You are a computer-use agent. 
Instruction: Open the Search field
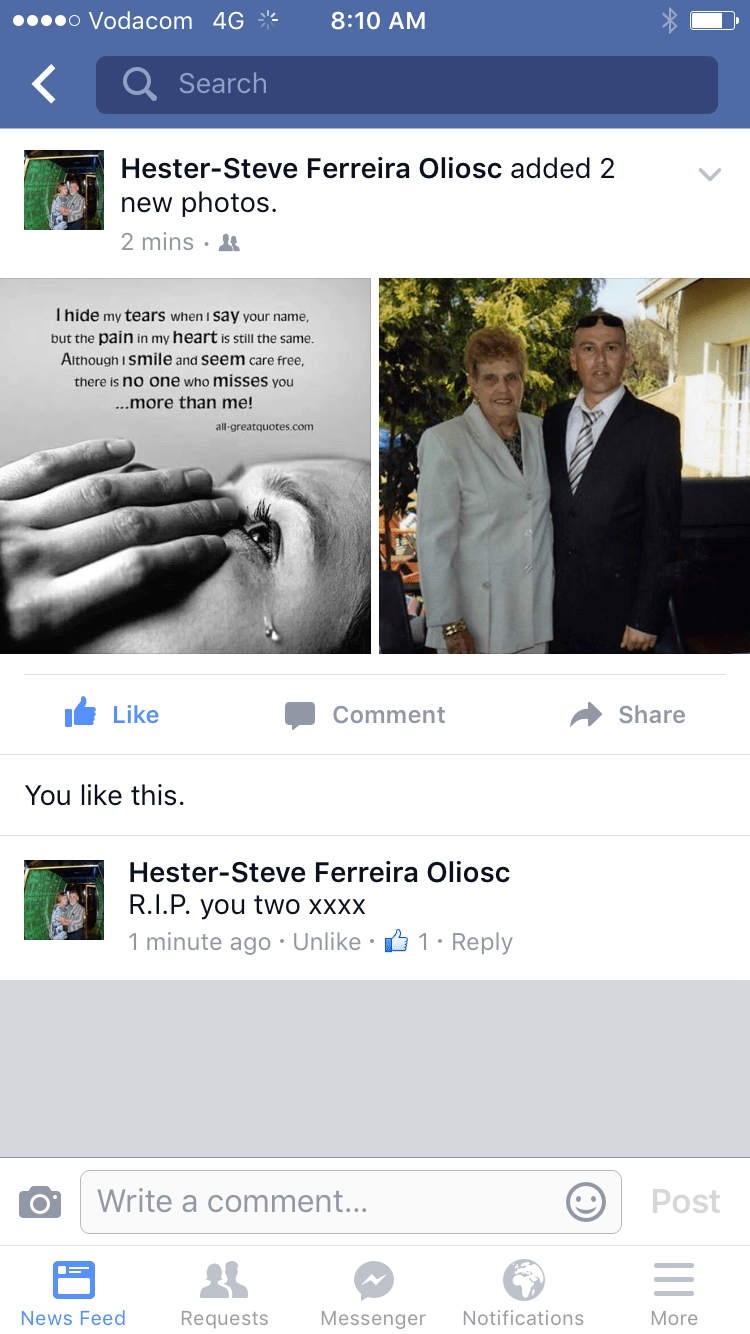pyautogui.click(x=406, y=85)
